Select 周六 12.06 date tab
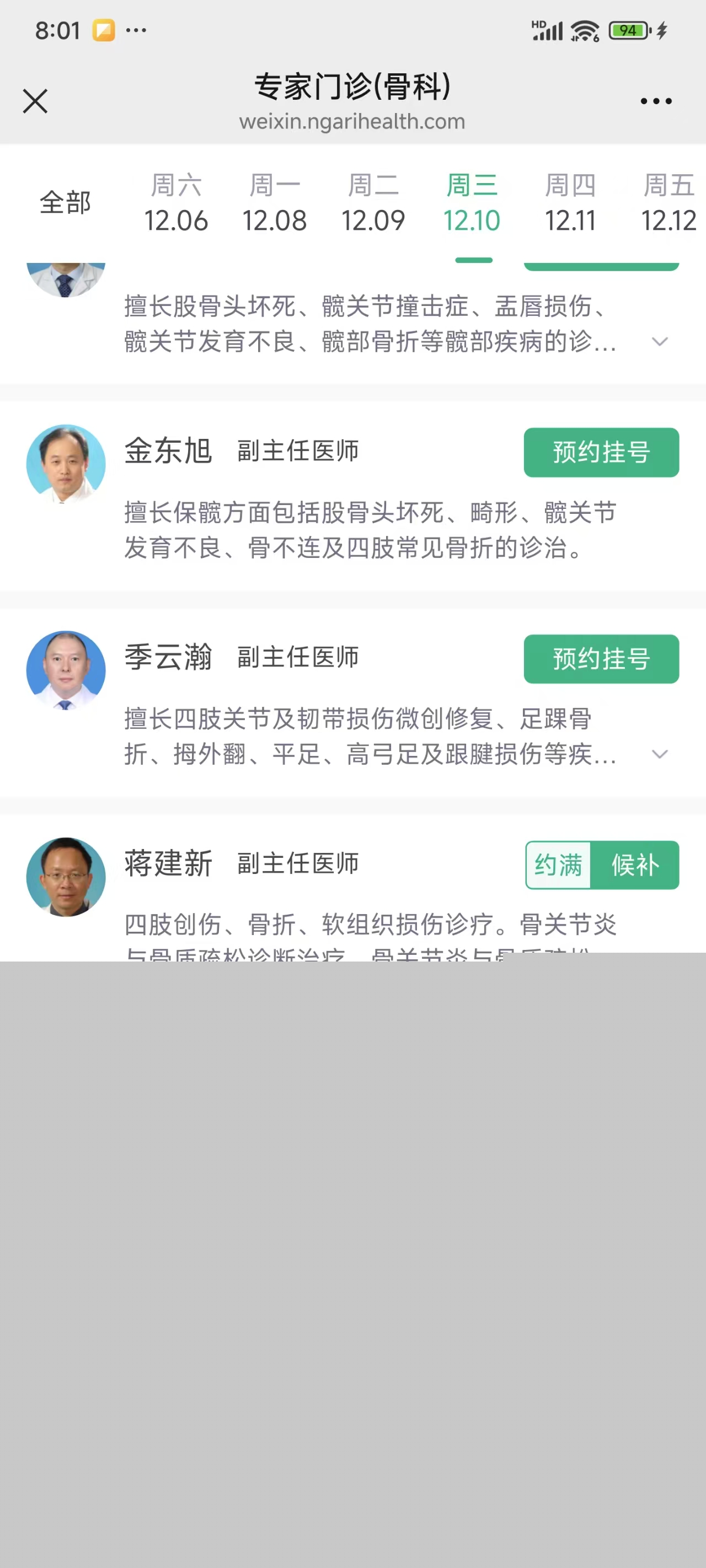This screenshot has width=706, height=1568. point(176,203)
